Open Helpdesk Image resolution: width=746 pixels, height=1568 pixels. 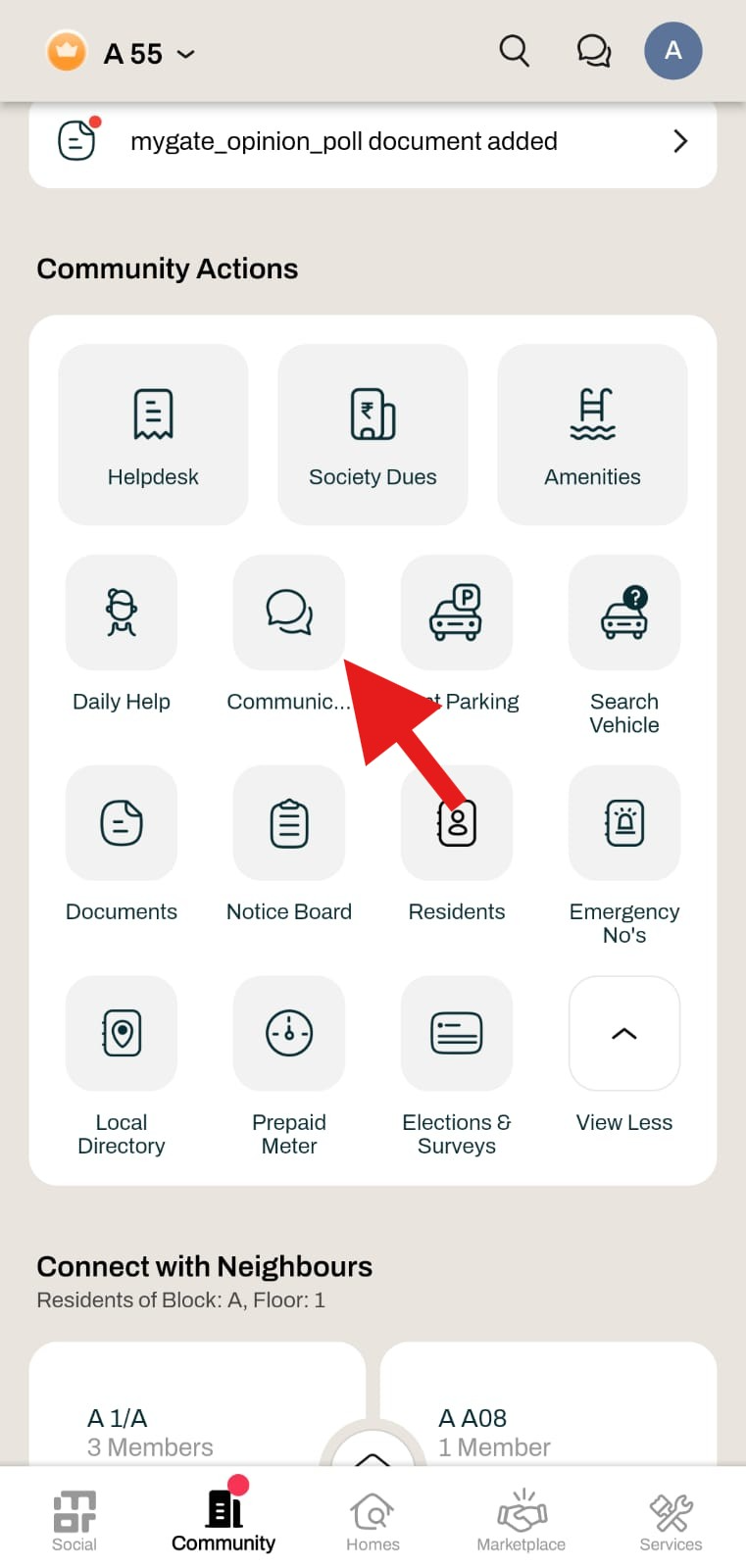coord(153,434)
